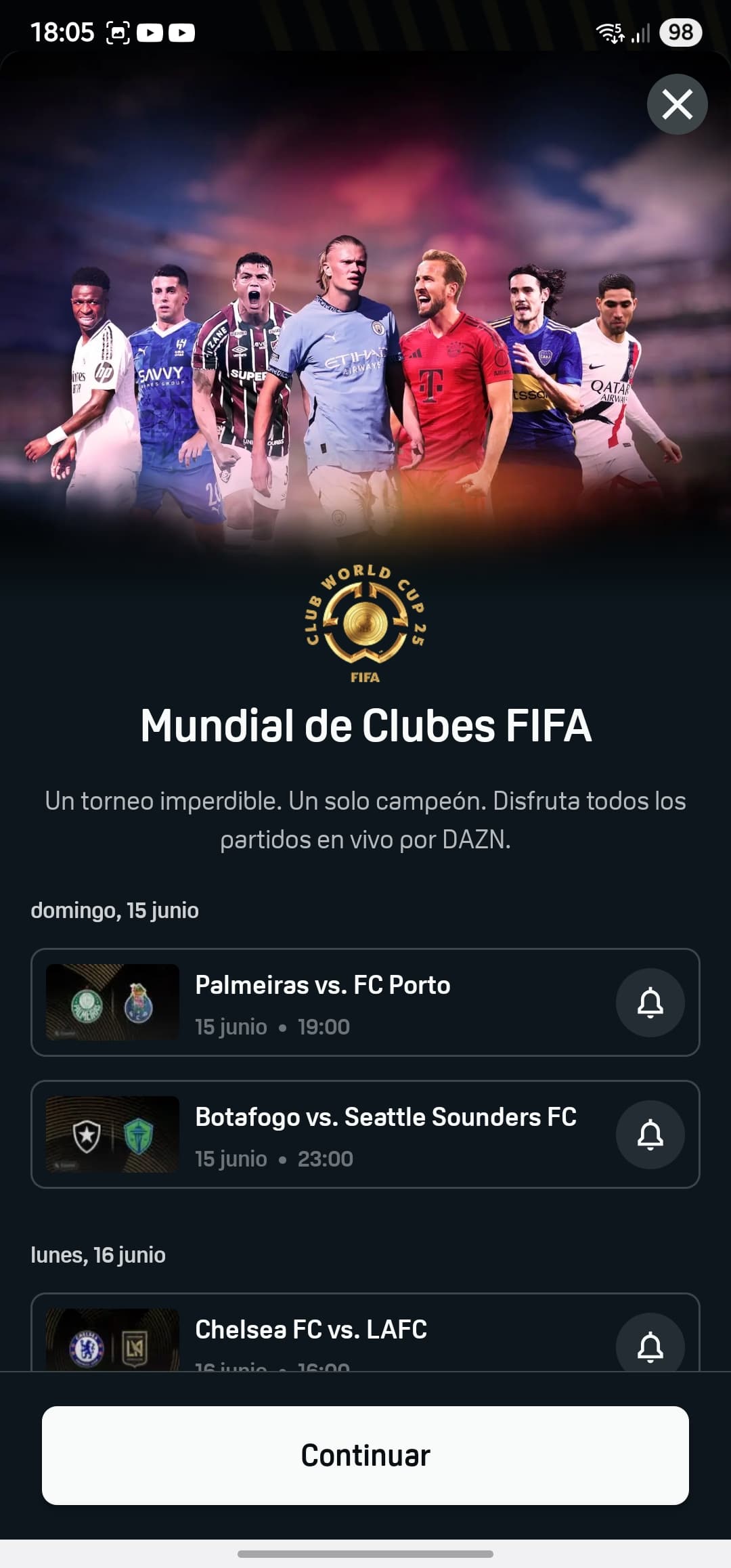Open the Palmeiras vs. FC Porto match card
This screenshot has height=1568, width=731.
pos(365,1003)
